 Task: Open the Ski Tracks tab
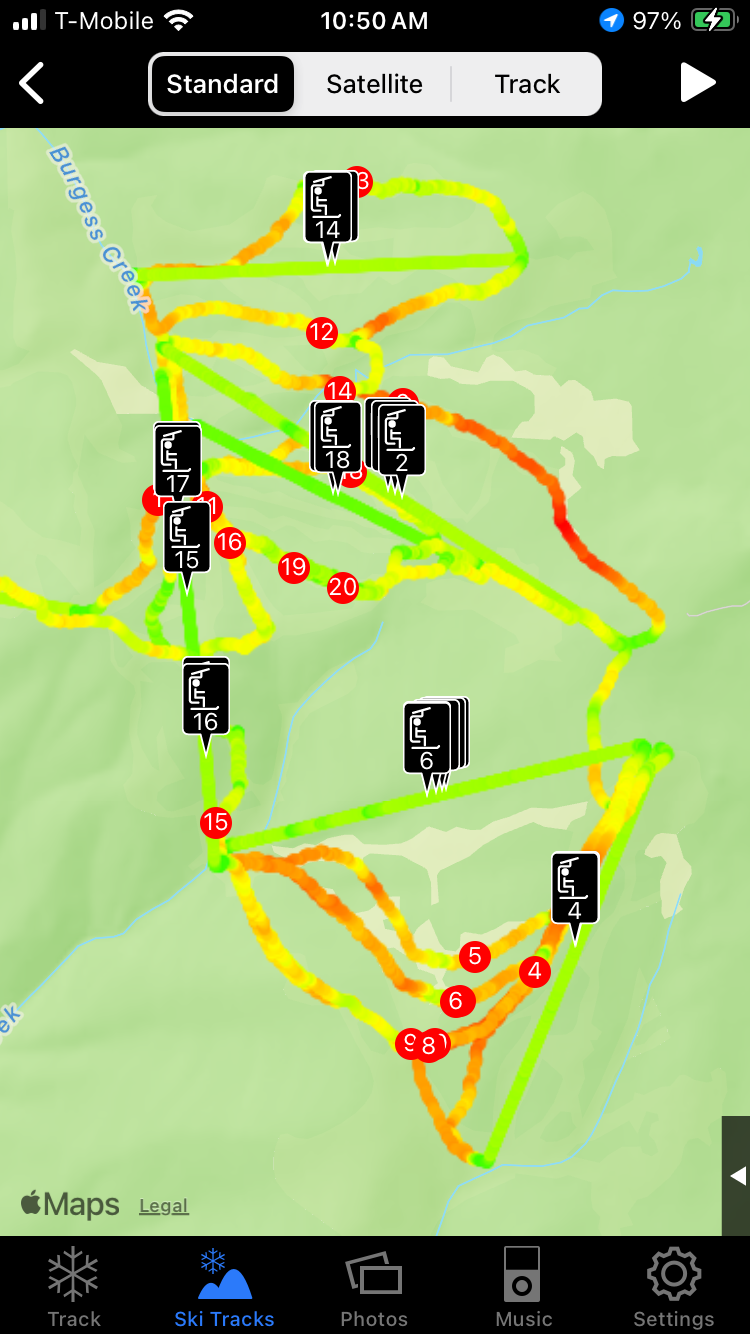click(x=224, y=1286)
